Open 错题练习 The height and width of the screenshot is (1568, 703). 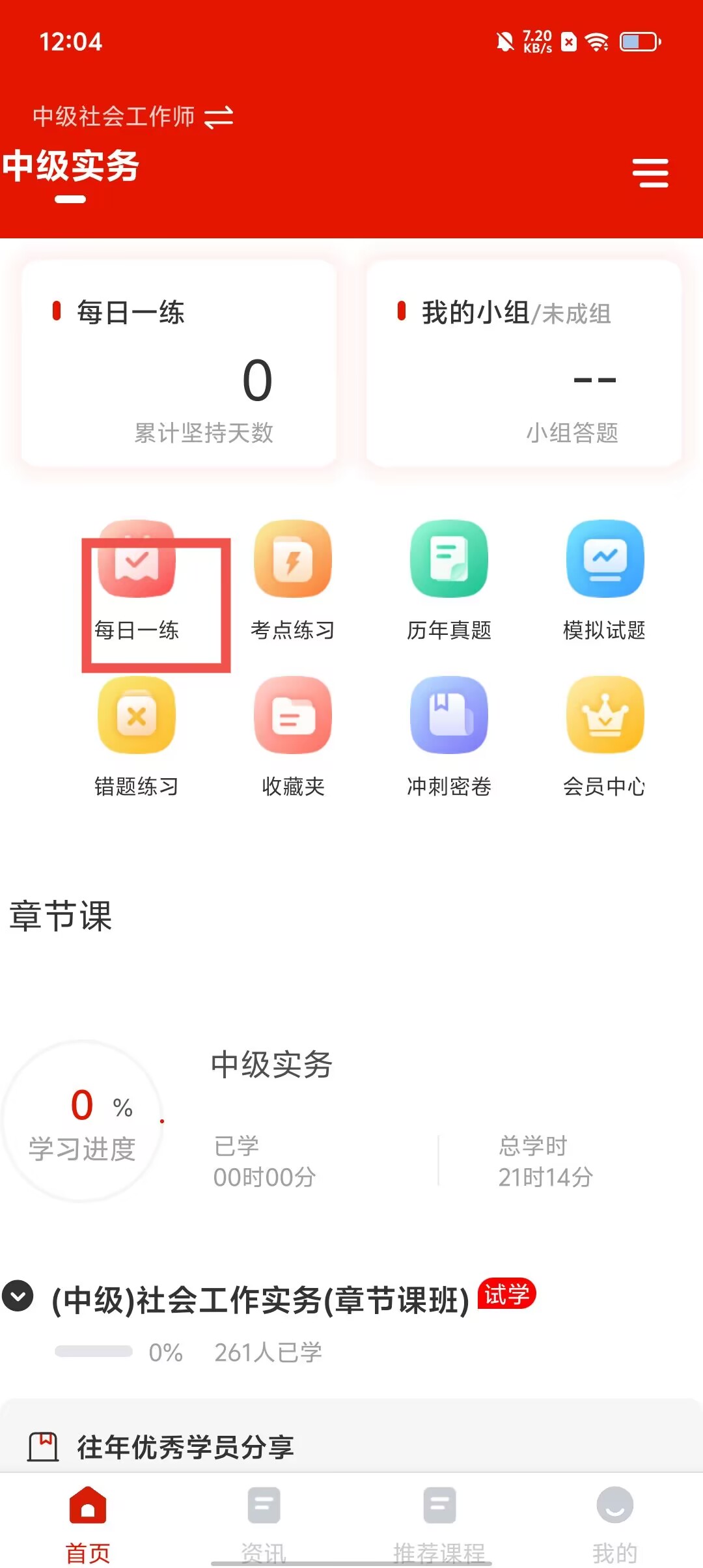[137, 736]
